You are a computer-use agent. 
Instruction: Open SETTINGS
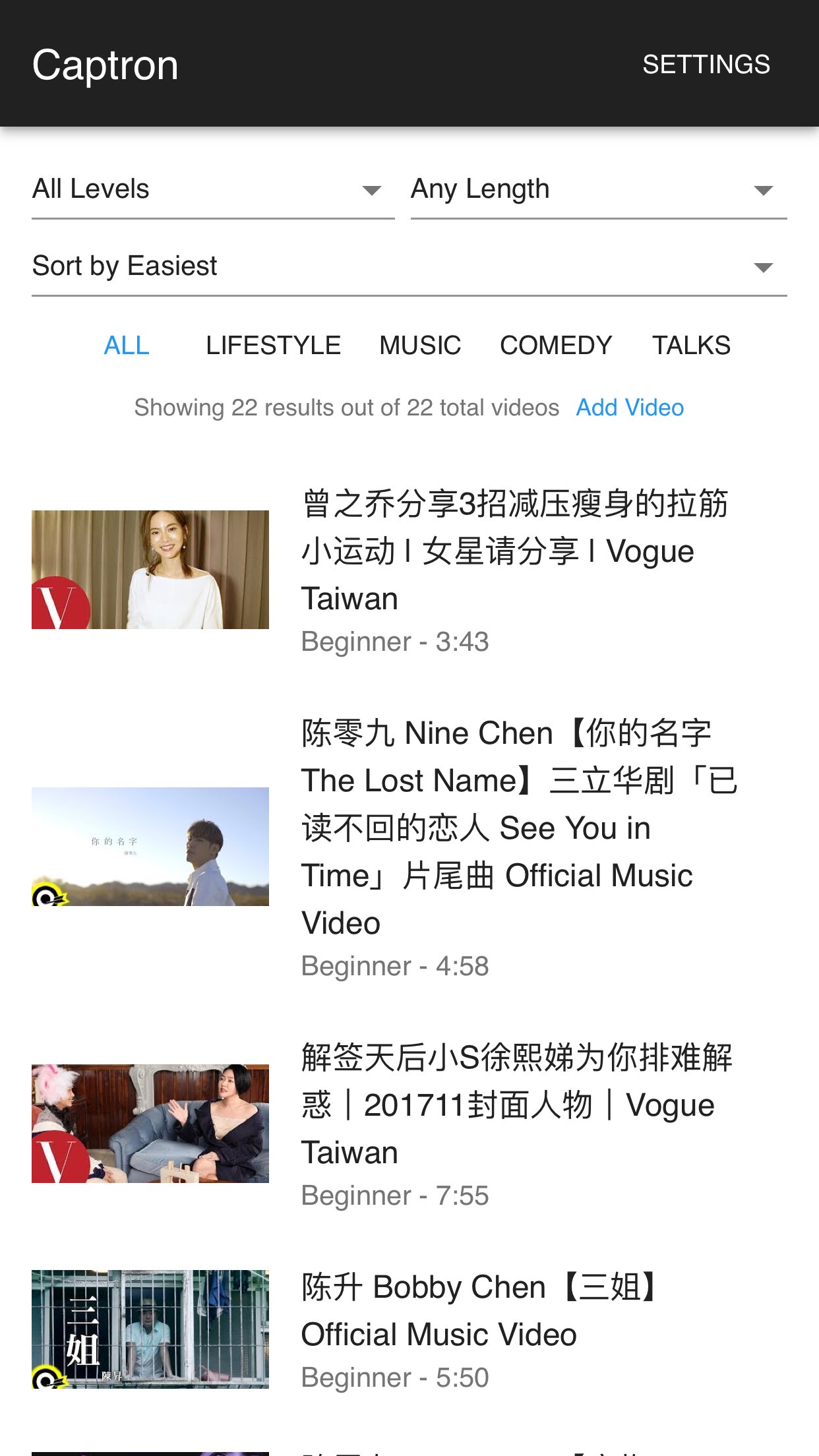(x=706, y=64)
